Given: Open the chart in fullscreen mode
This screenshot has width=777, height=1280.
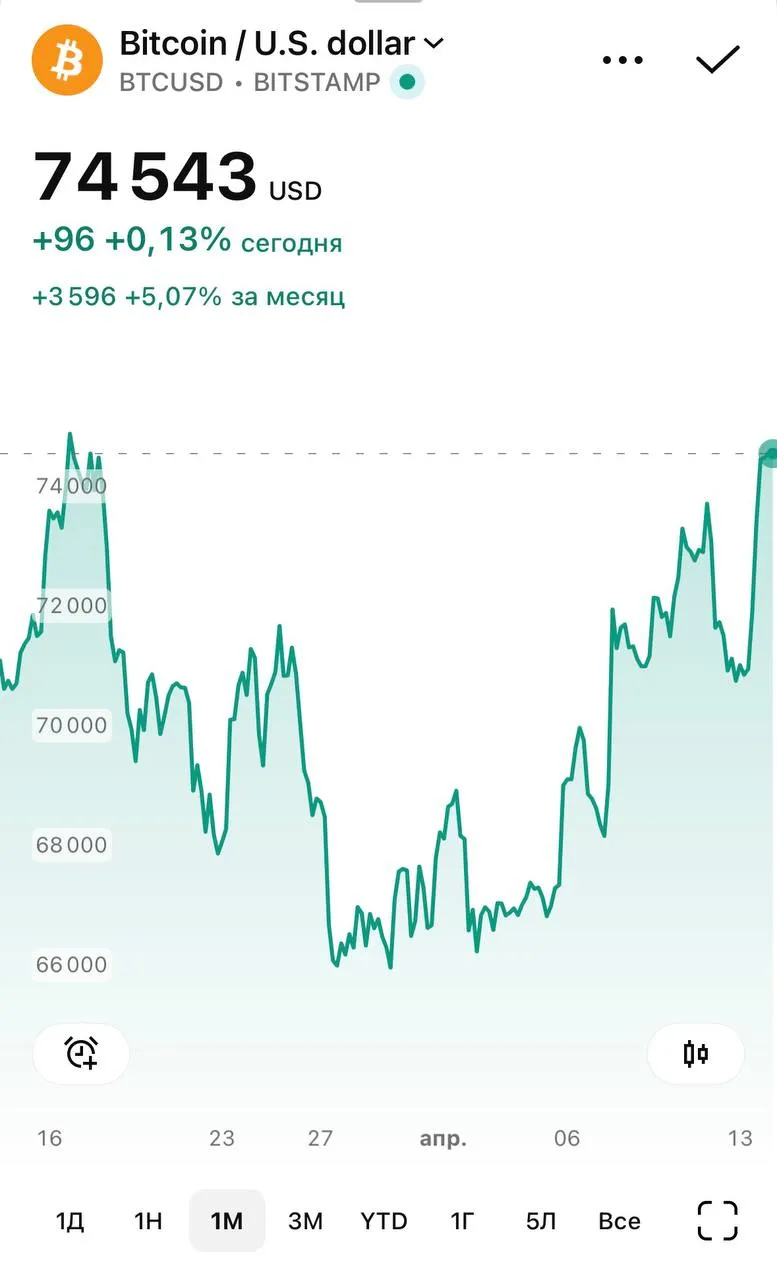Looking at the screenshot, I should coord(717,1221).
